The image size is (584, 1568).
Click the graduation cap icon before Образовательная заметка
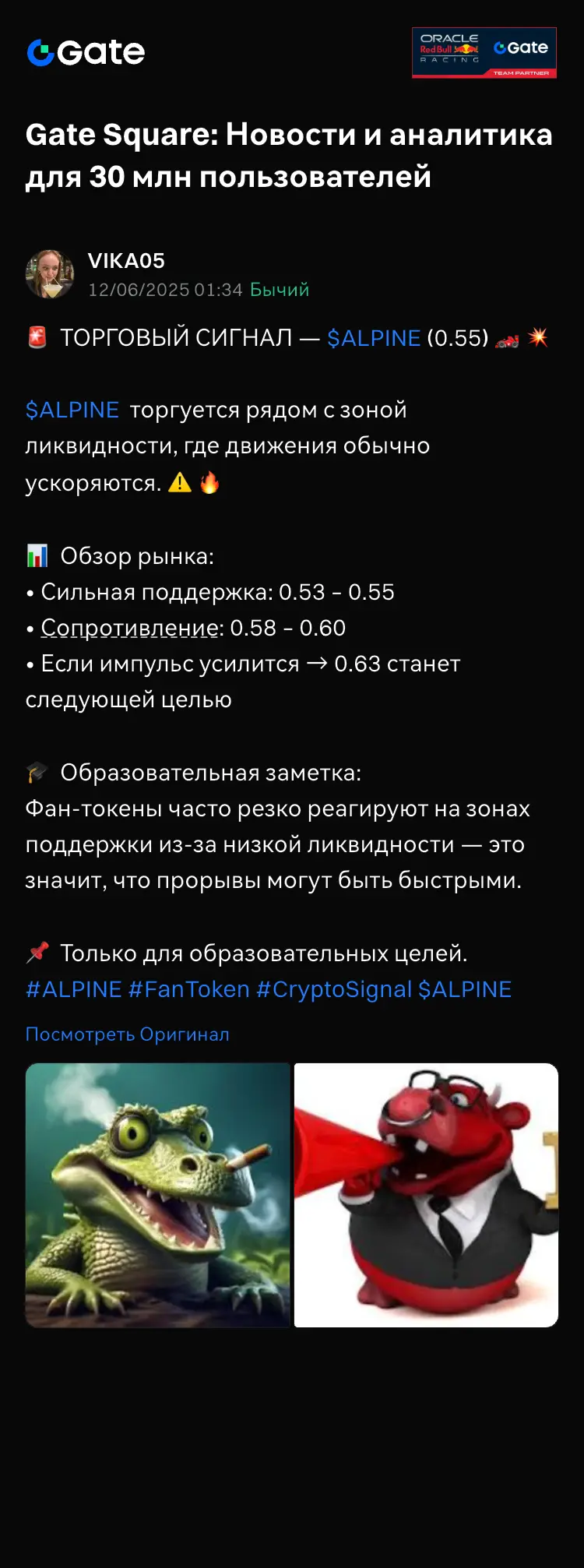tap(37, 773)
